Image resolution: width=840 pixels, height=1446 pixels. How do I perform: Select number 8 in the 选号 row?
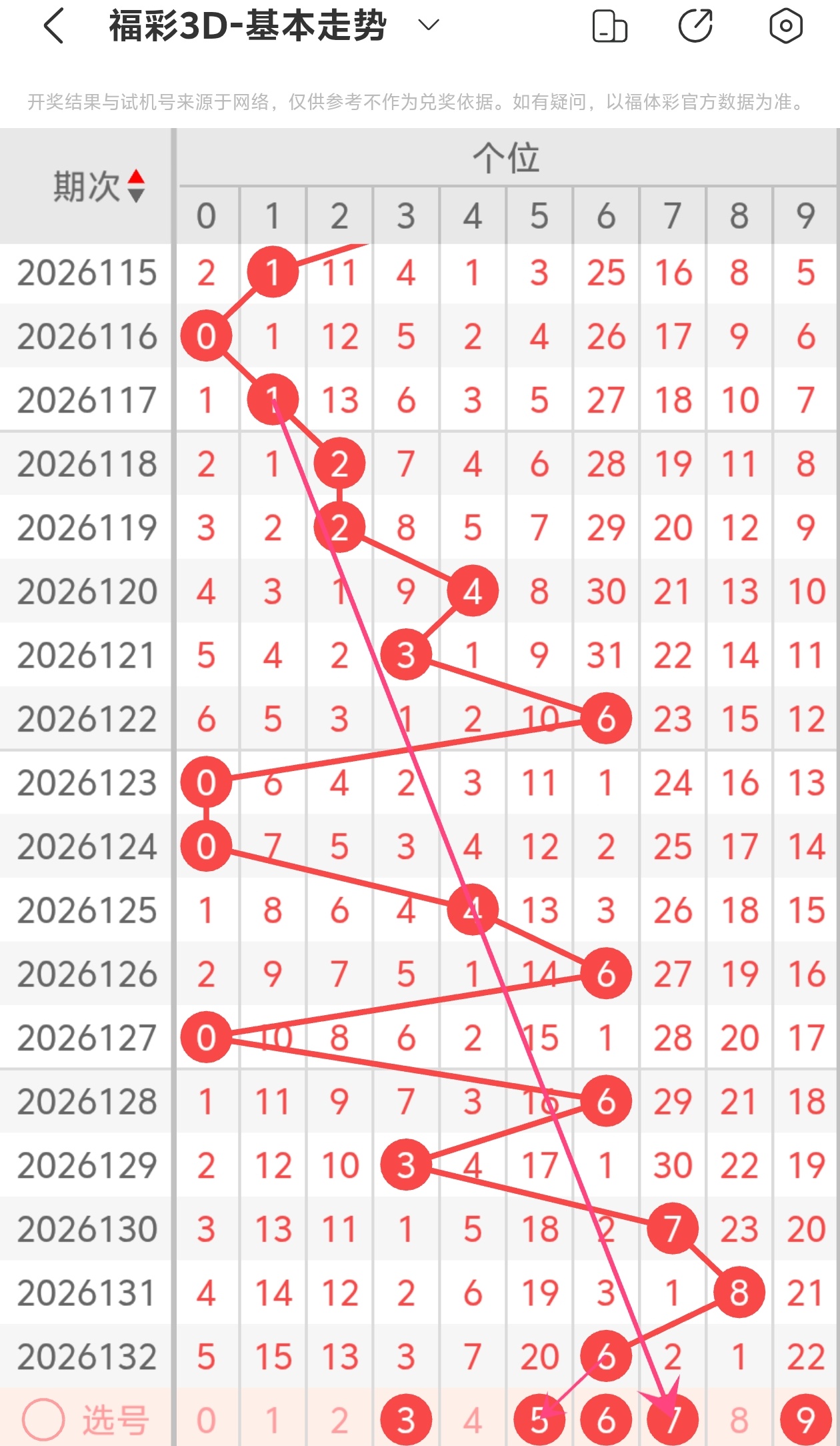tap(739, 1420)
